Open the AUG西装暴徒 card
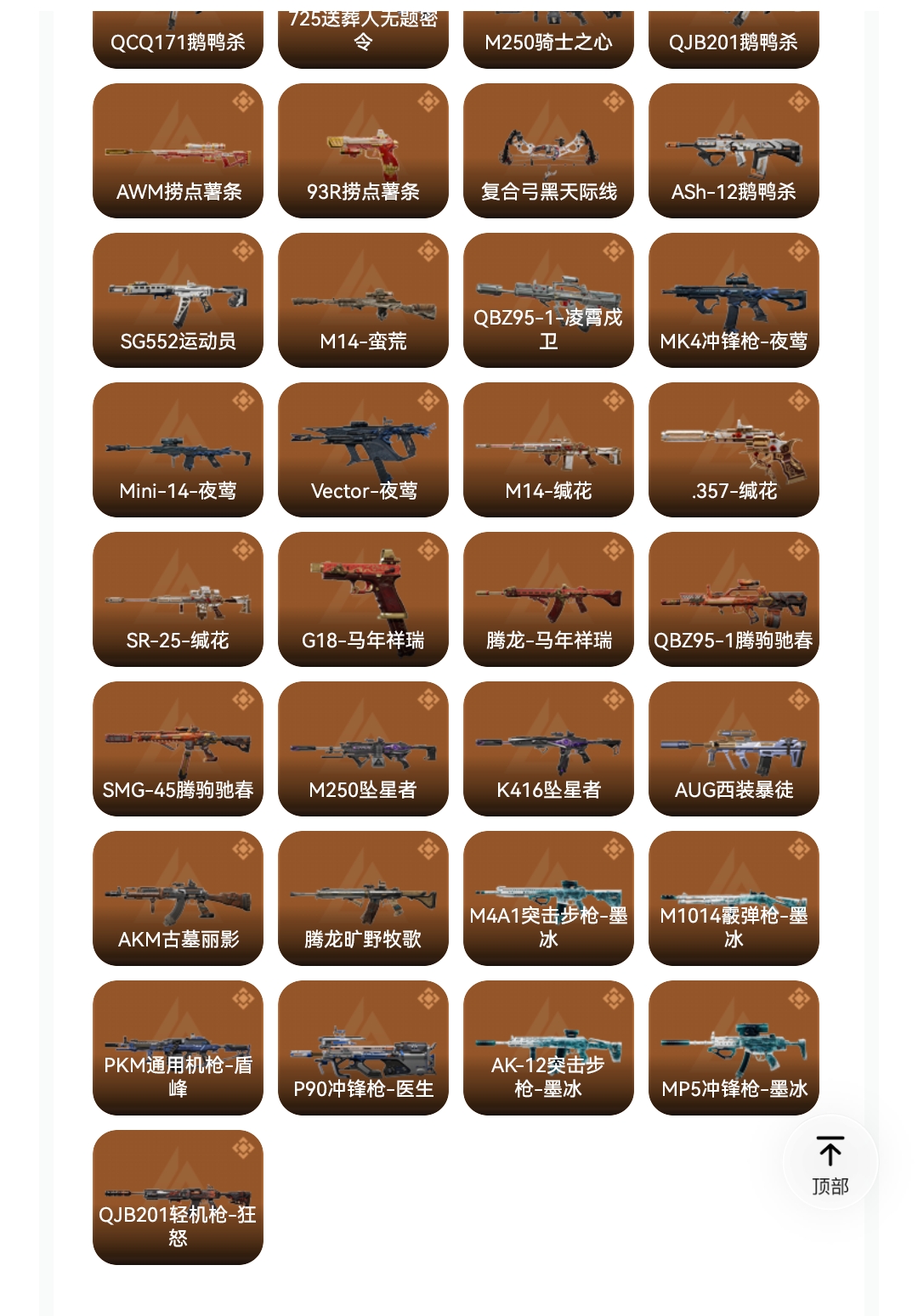Image resolution: width=918 pixels, height=1316 pixels. 734,748
